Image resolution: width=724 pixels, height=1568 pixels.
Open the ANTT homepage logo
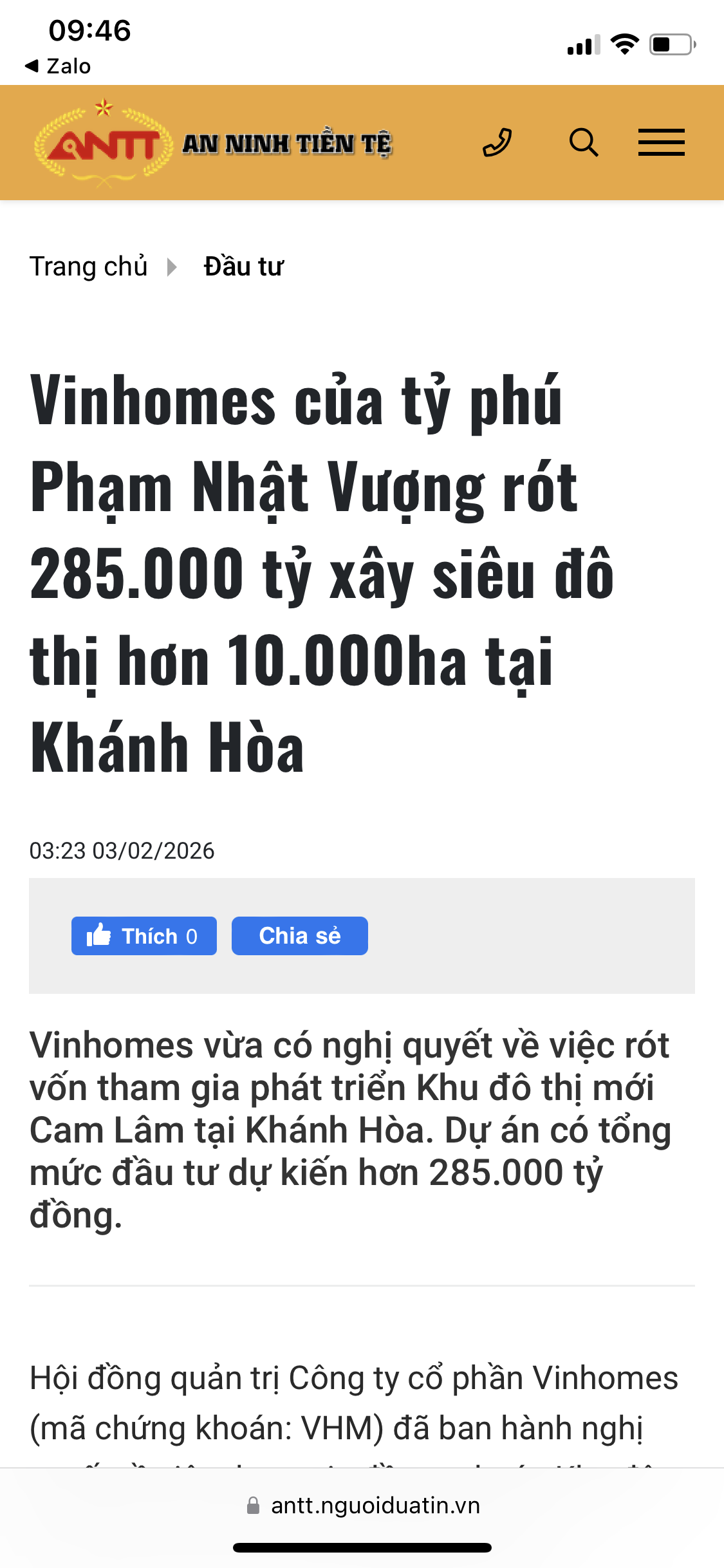click(103, 143)
